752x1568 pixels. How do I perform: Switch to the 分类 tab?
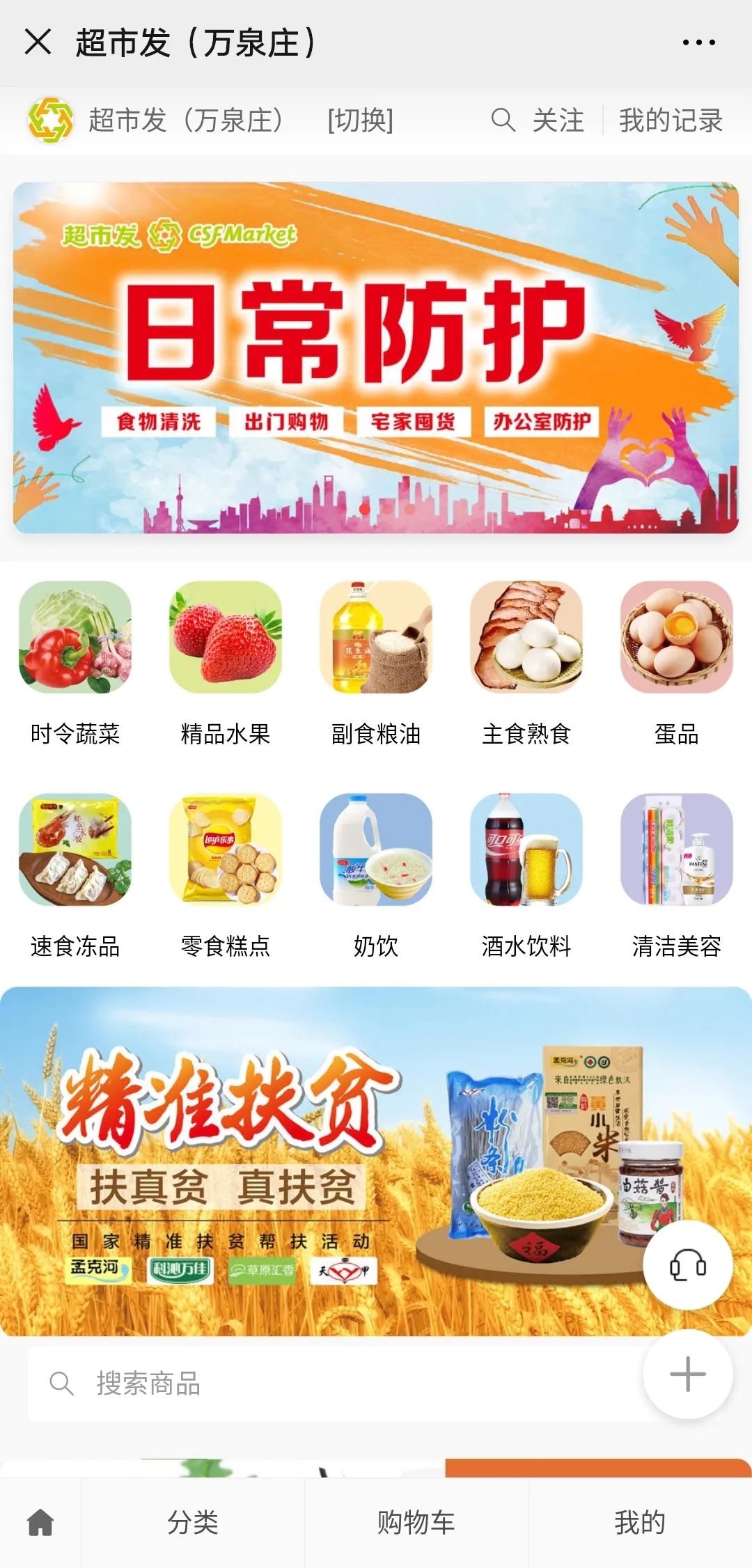pyautogui.click(x=193, y=1522)
